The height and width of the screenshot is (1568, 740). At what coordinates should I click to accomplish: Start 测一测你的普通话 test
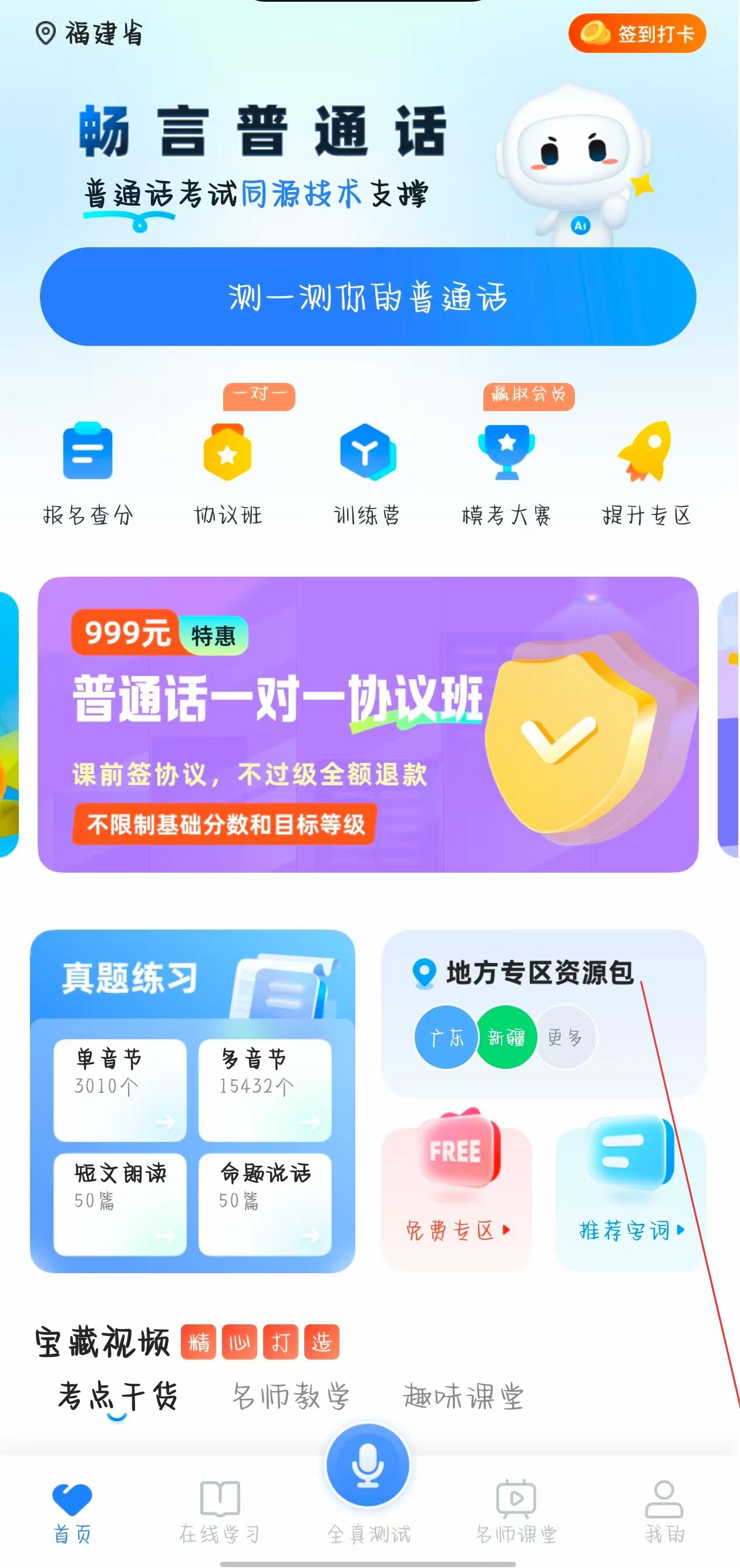368,297
